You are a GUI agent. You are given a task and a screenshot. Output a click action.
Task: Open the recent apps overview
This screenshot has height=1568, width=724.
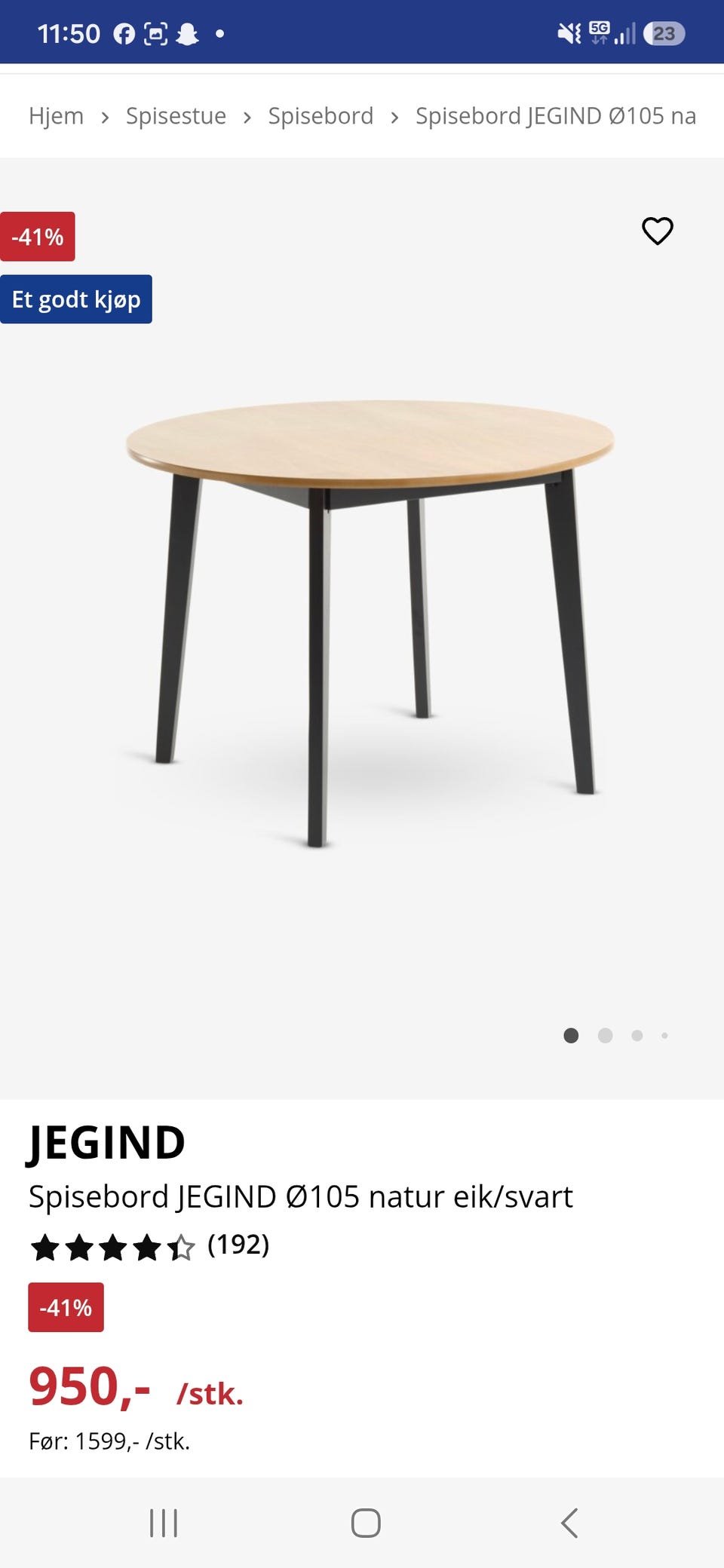pyautogui.click(x=164, y=1523)
